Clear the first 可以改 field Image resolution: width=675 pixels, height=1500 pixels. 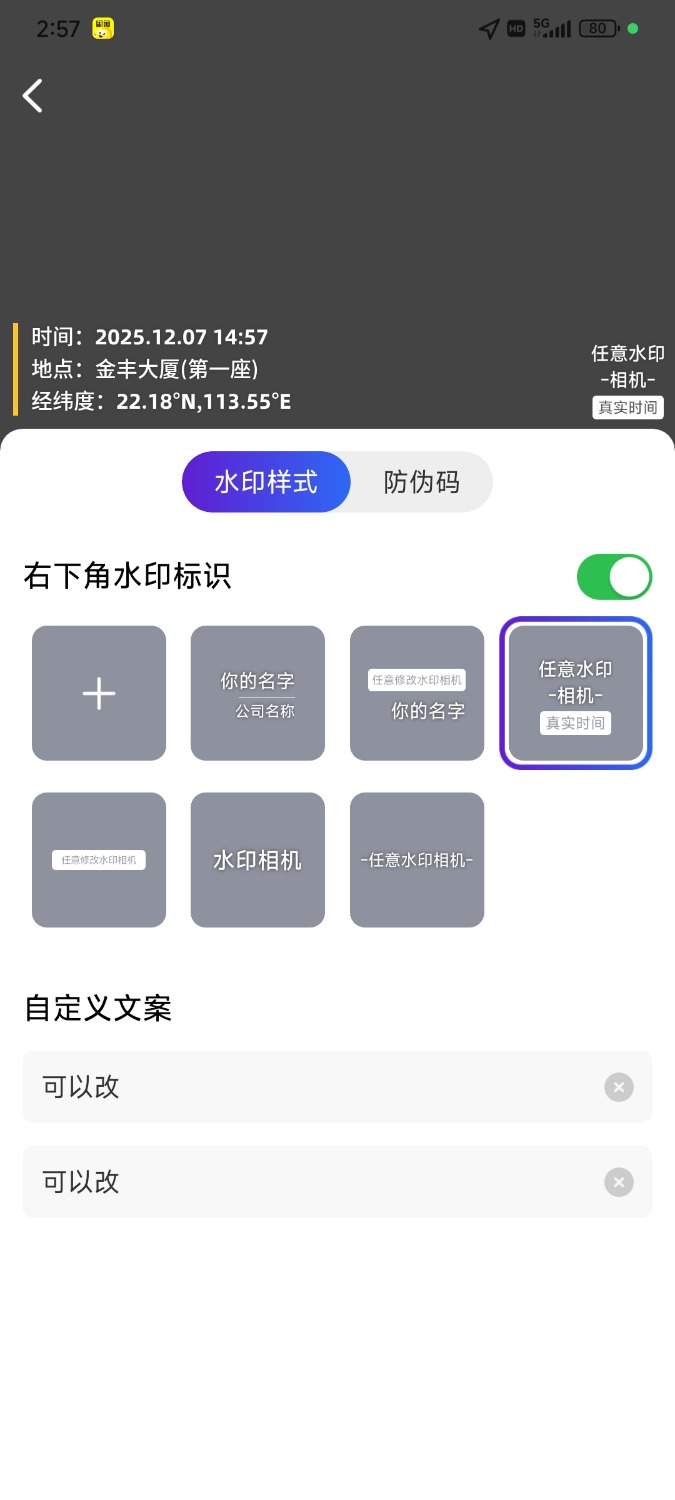[619, 1087]
